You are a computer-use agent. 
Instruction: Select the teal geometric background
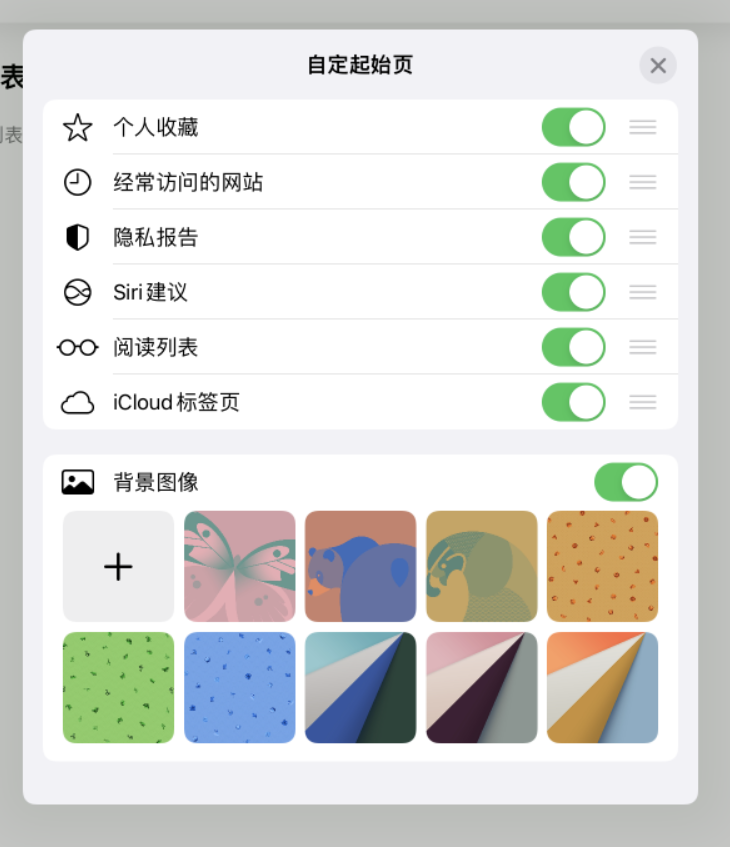360,687
